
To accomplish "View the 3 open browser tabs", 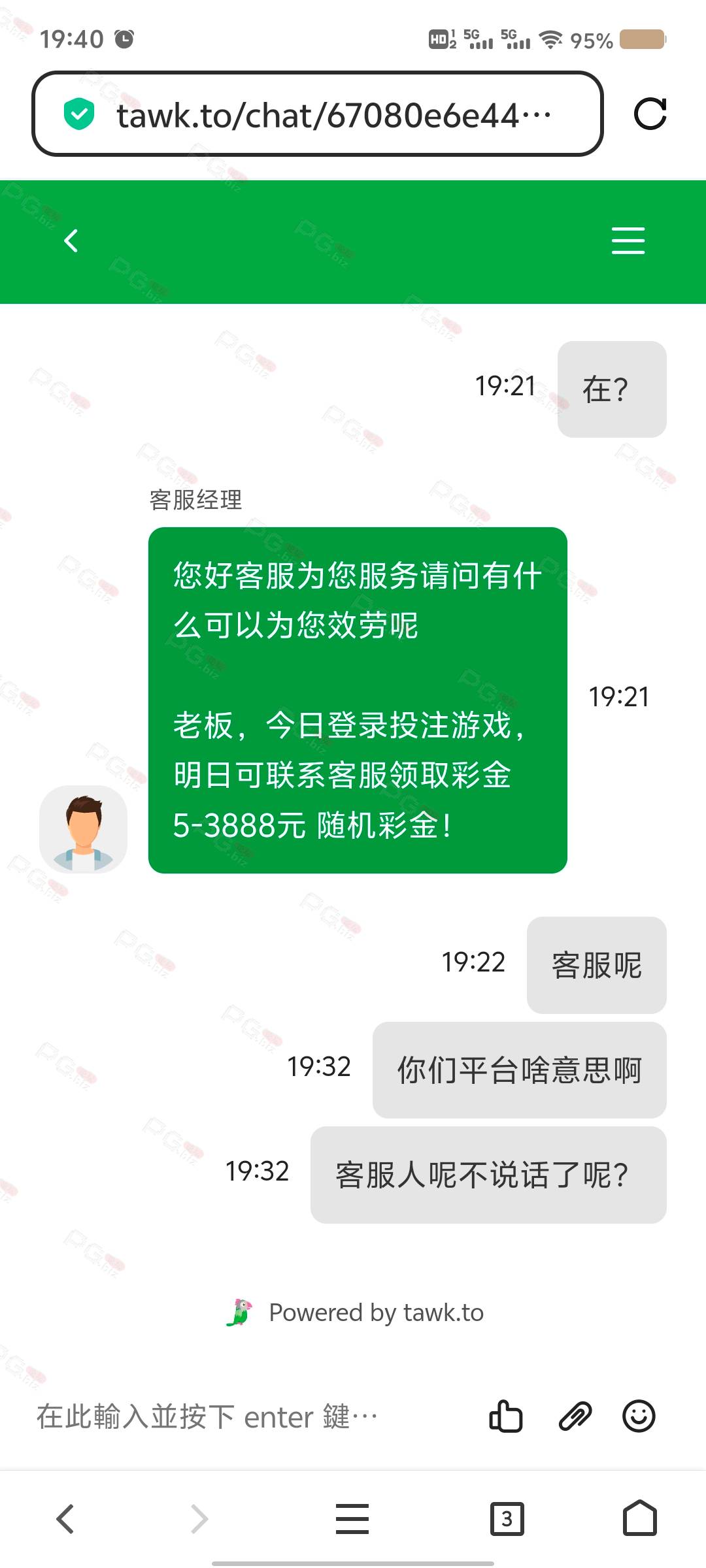I will (507, 1518).
